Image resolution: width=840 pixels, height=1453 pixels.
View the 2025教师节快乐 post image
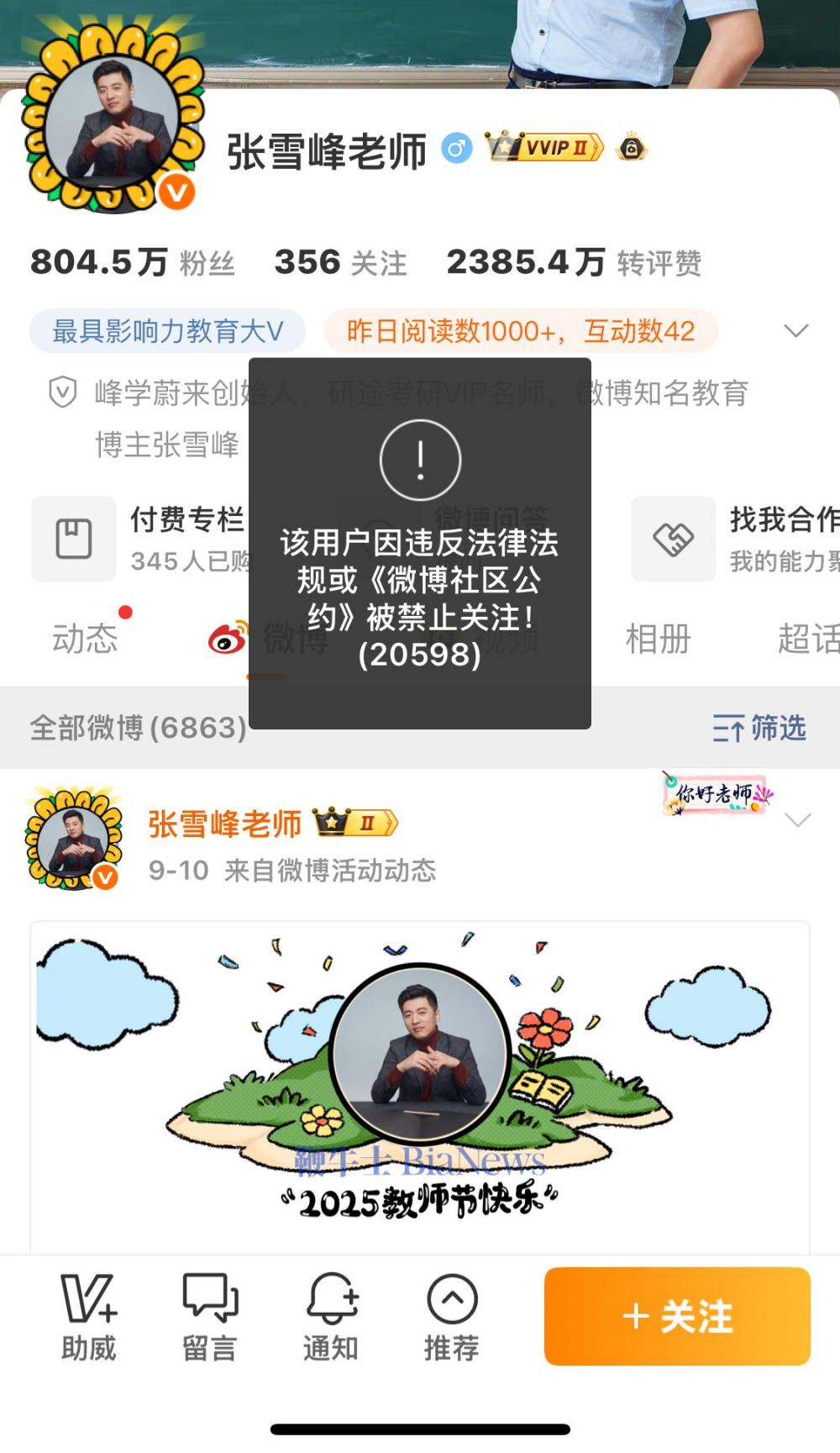(420, 1084)
